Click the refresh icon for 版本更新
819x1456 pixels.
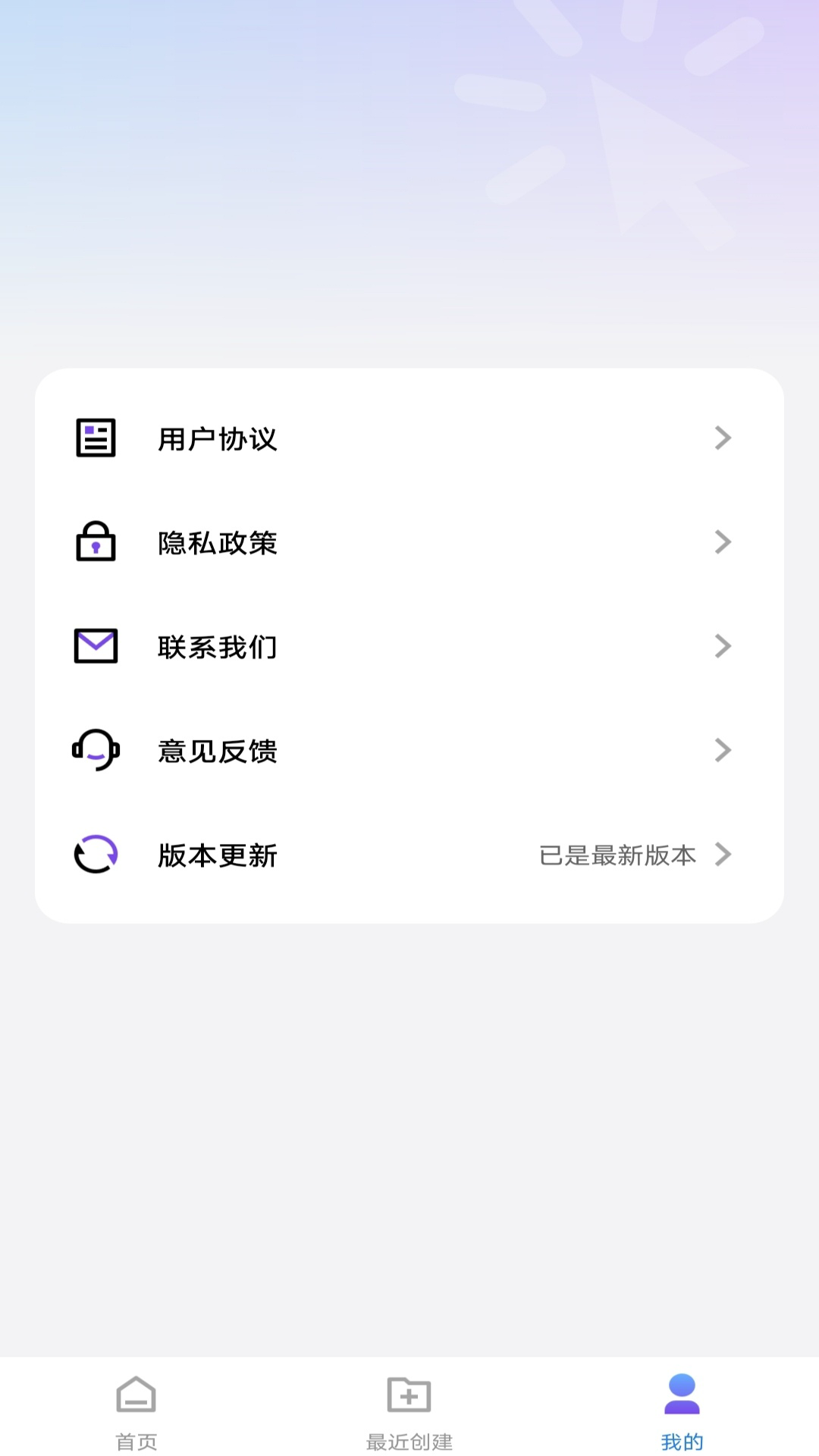click(x=94, y=855)
